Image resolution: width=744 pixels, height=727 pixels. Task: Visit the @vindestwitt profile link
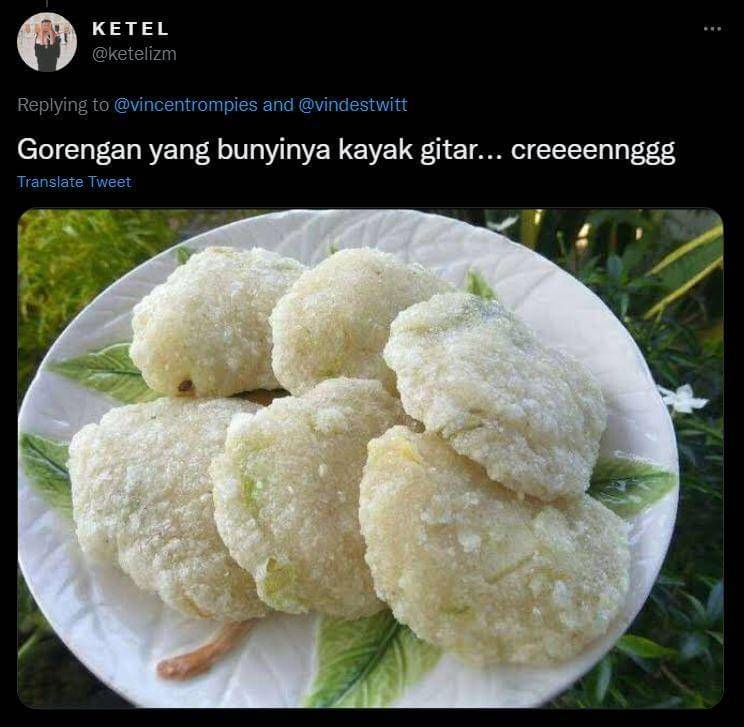pos(353,105)
